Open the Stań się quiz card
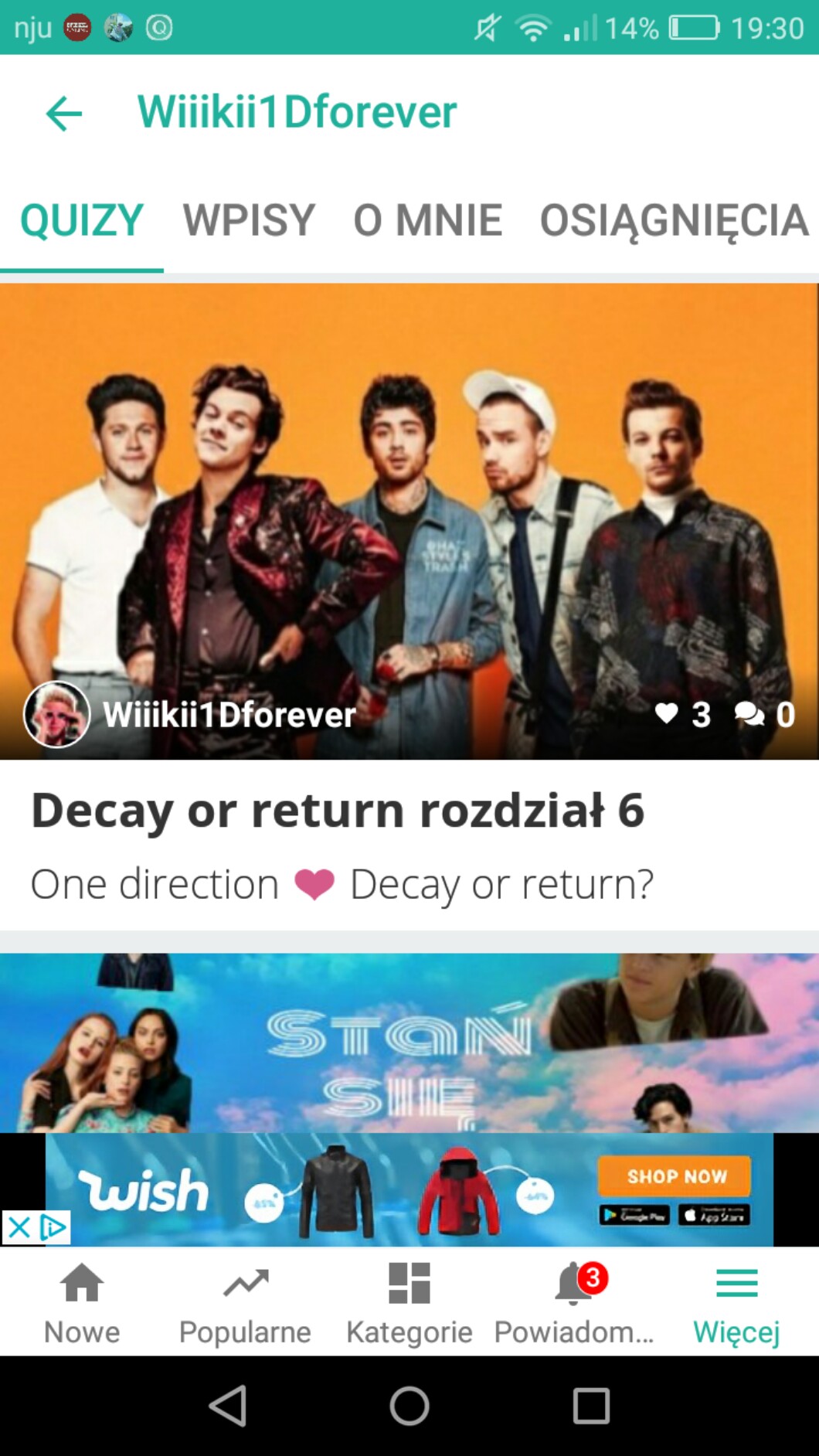Viewport: 819px width, 1456px height. coord(409,1043)
